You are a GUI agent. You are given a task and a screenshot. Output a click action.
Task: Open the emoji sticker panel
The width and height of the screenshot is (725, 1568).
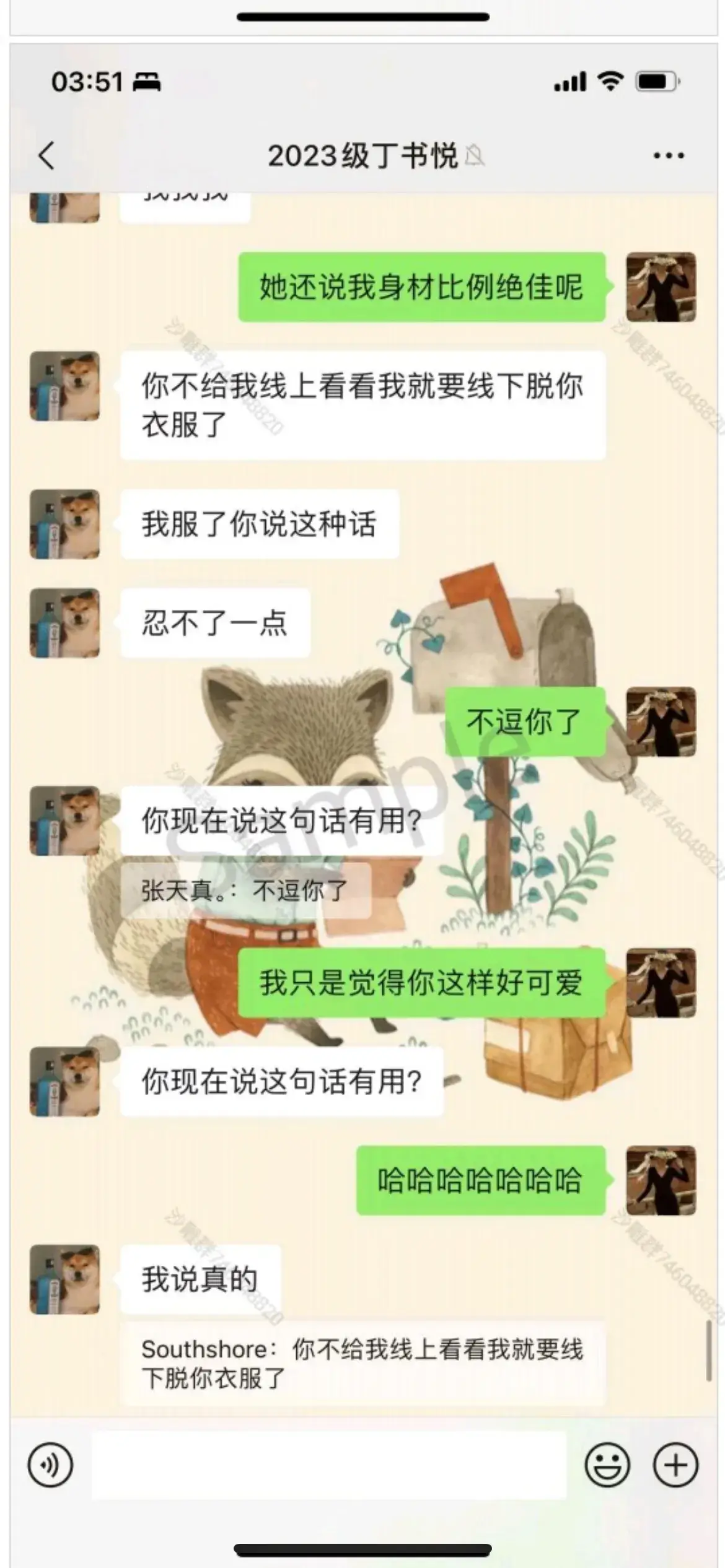607,1465
